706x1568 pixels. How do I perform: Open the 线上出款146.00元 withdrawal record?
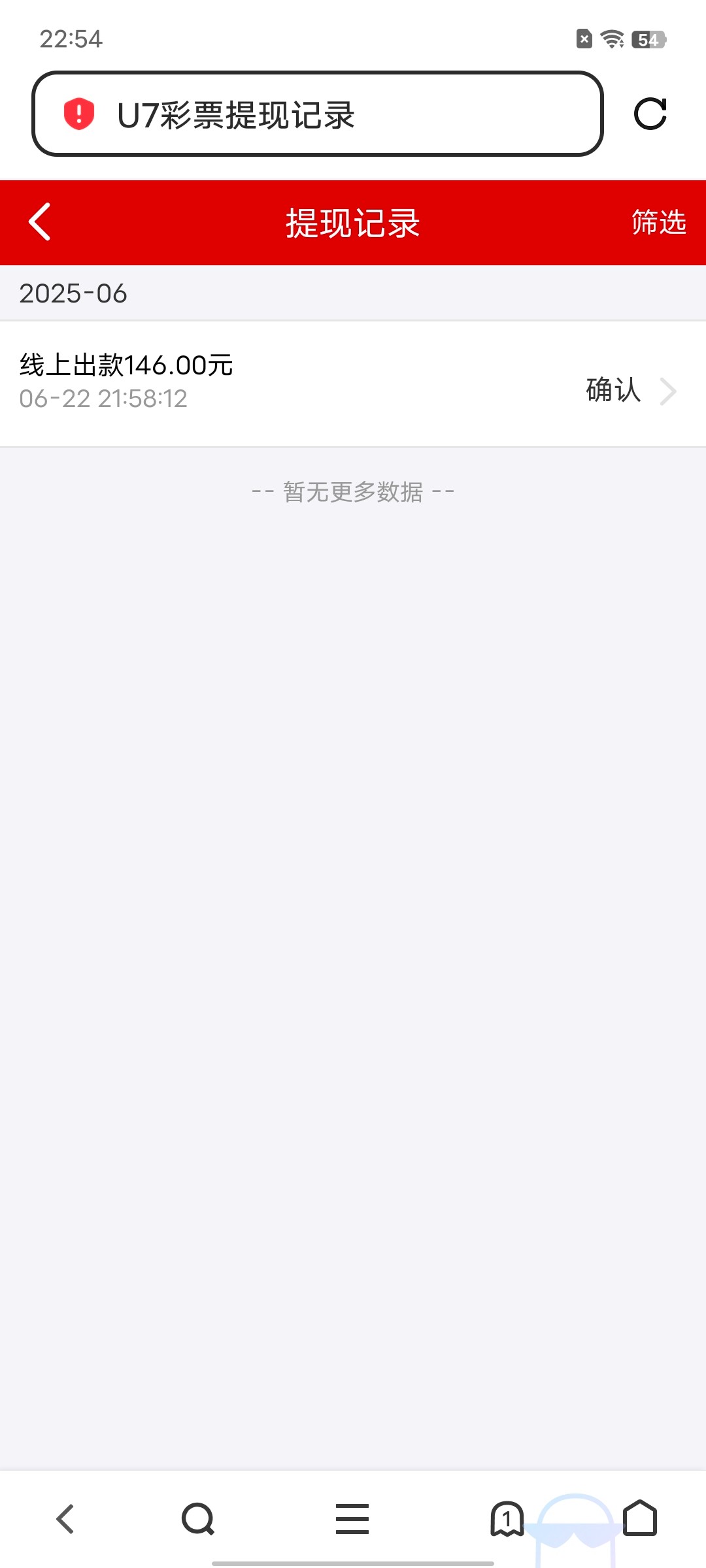(x=353, y=383)
